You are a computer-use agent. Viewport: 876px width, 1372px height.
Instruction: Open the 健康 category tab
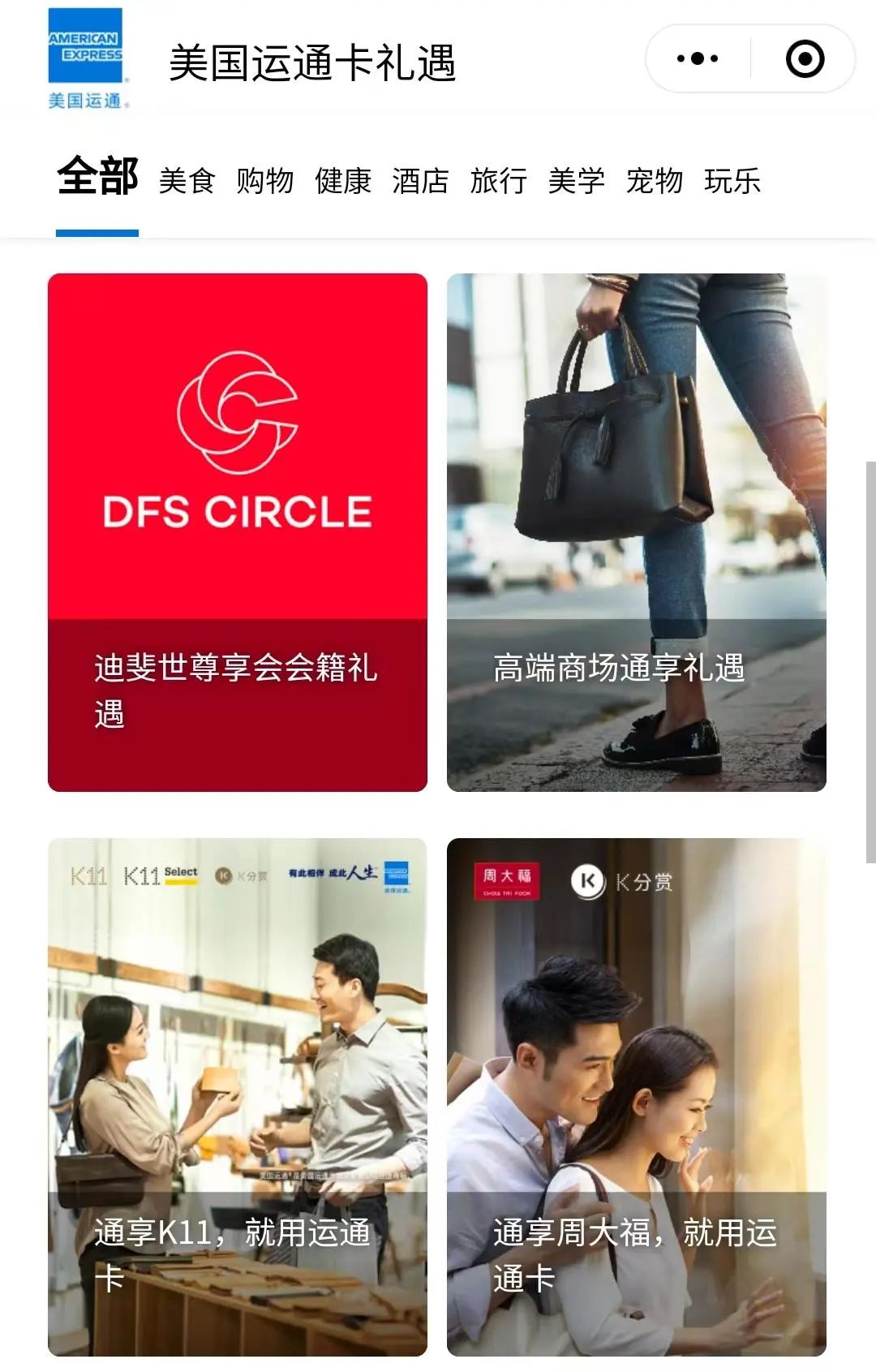tap(342, 181)
